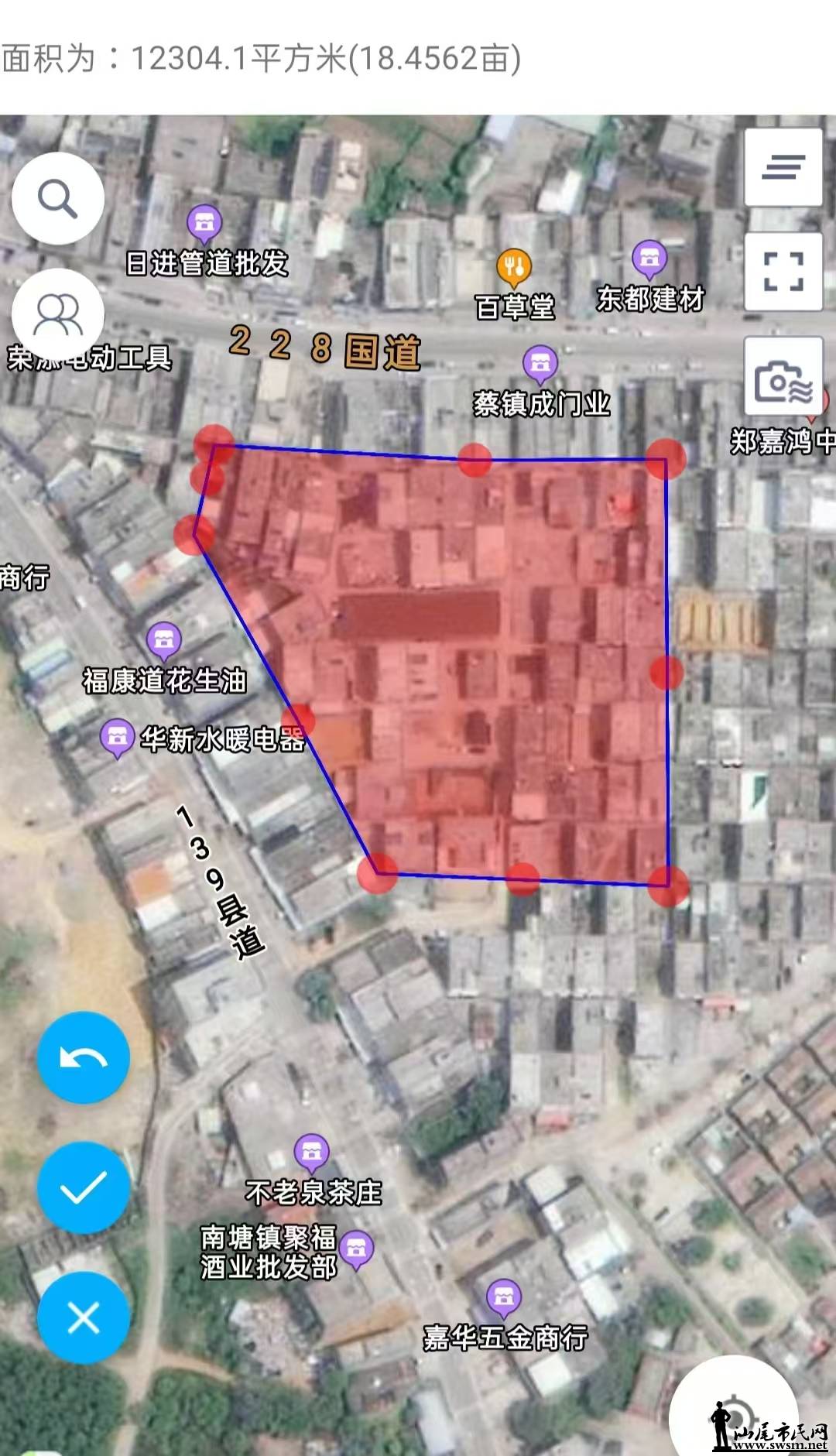Image resolution: width=836 pixels, height=1456 pixels.
Task: Open the 南塘镇聚福酒业批发部 marker
Action: pyautogui.click(x=356, y=1249)
